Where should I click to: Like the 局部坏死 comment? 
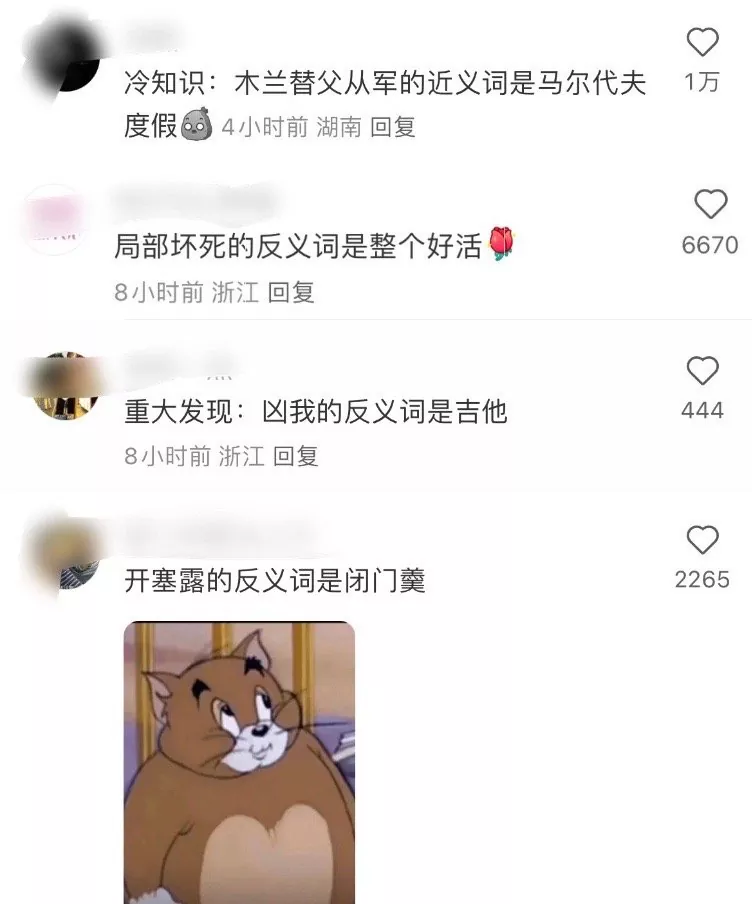click(x=710, y=205)
